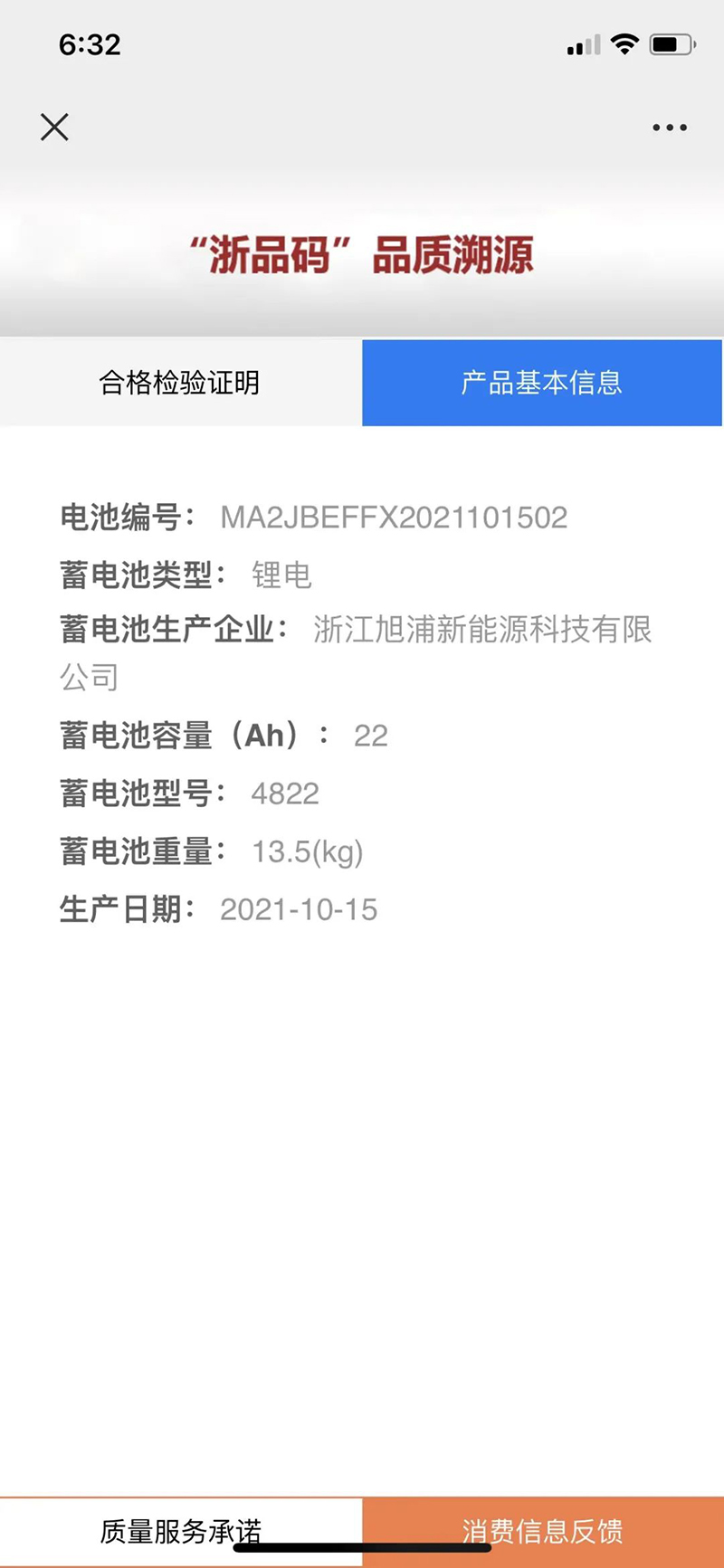Open the three-dot more options menu

click(669, 128)
